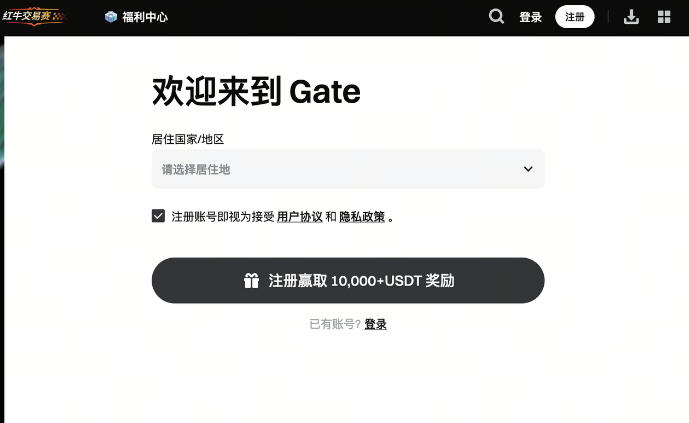View the 隐私政策 link
The image size is (689, 423).
tap(362, 216)
